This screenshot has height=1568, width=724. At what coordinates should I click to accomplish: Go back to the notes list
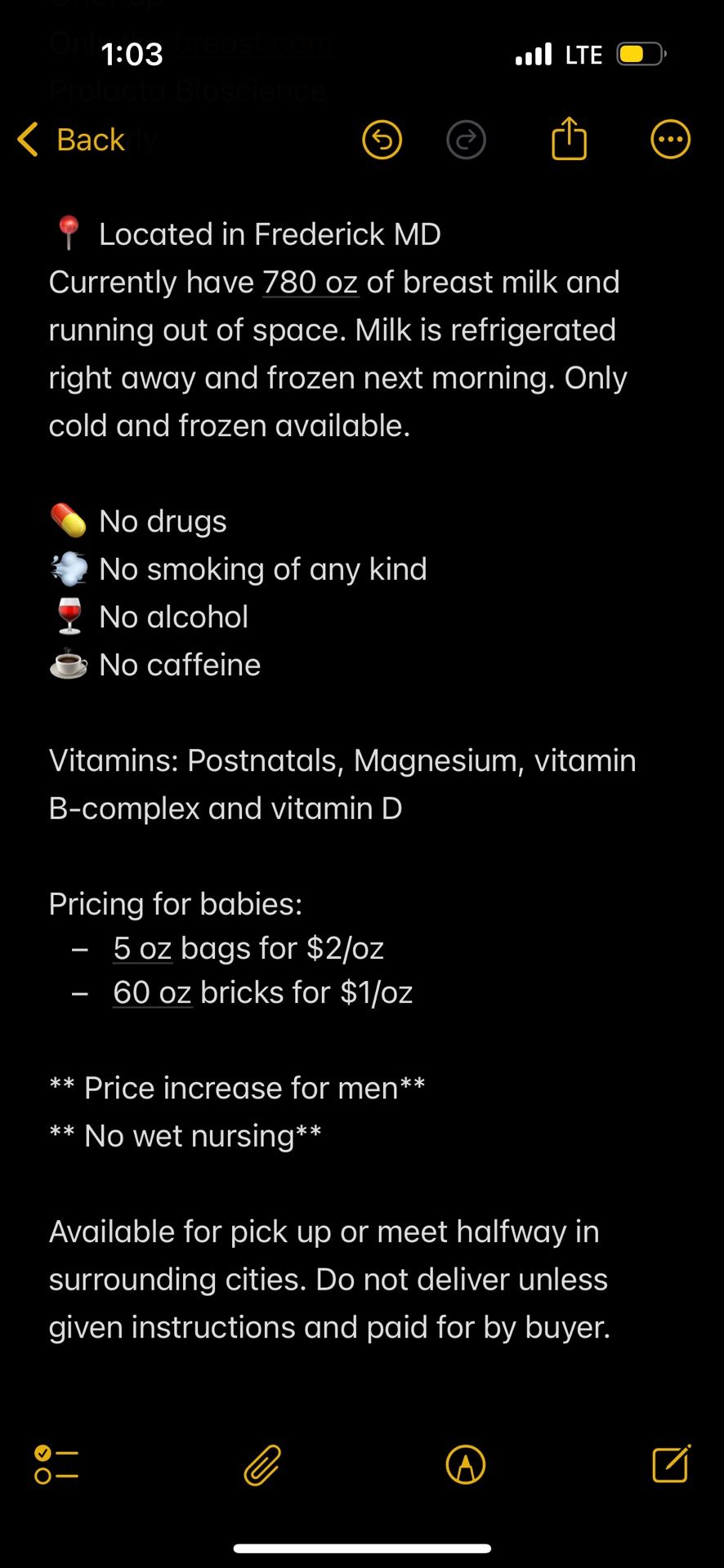point(72,140)
